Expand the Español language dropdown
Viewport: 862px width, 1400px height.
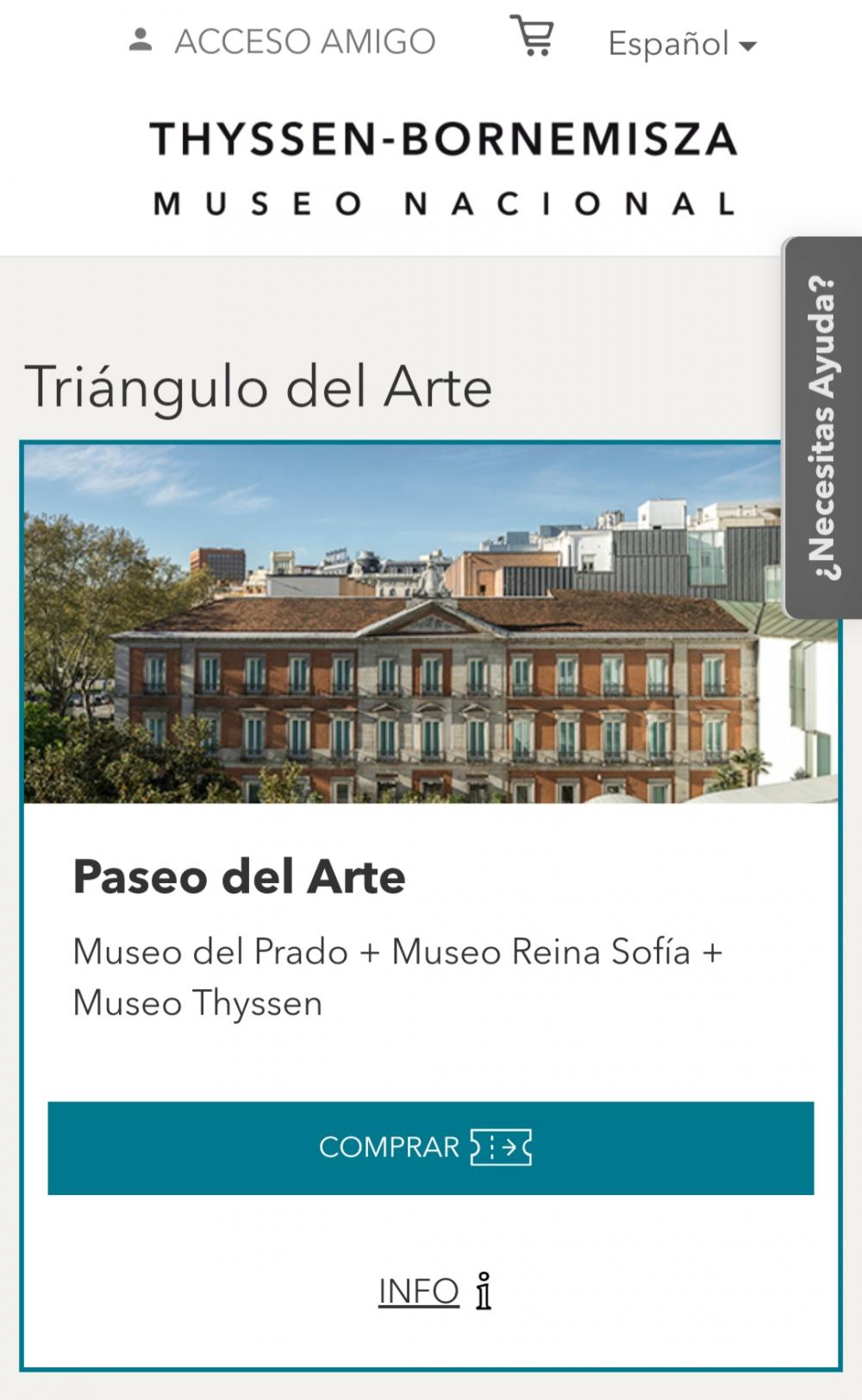pyautogui.click(x=681, y=44)
